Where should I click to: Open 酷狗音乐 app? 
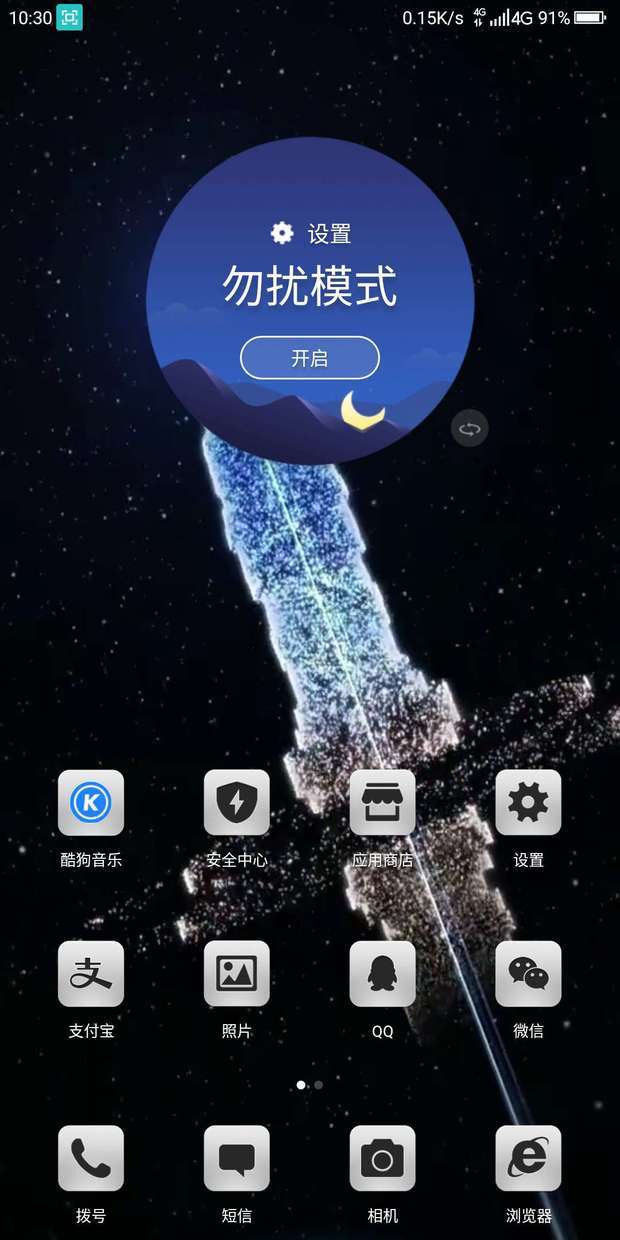91,803
